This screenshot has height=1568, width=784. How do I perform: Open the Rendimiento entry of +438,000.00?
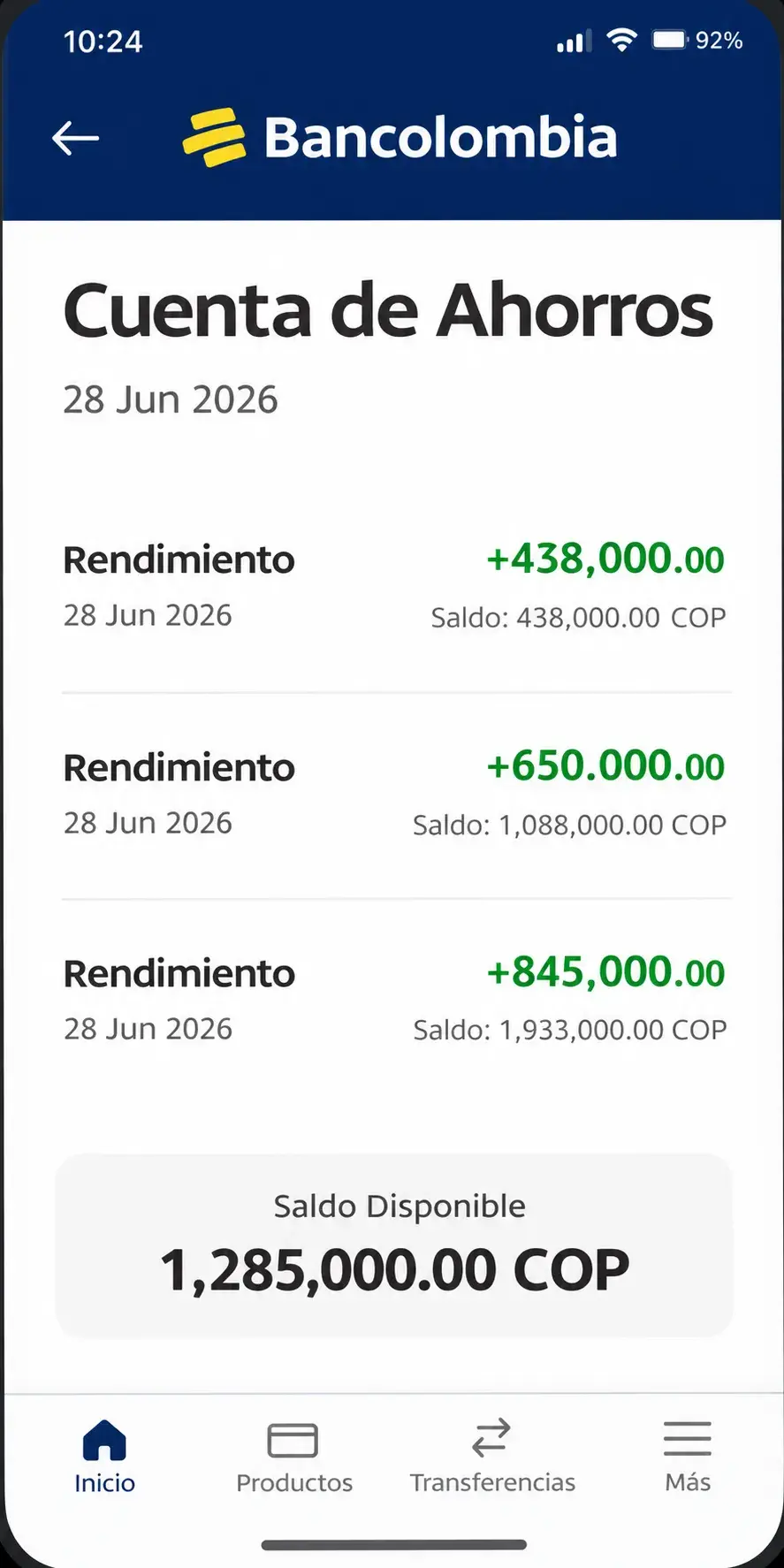[x=395, y=587]
